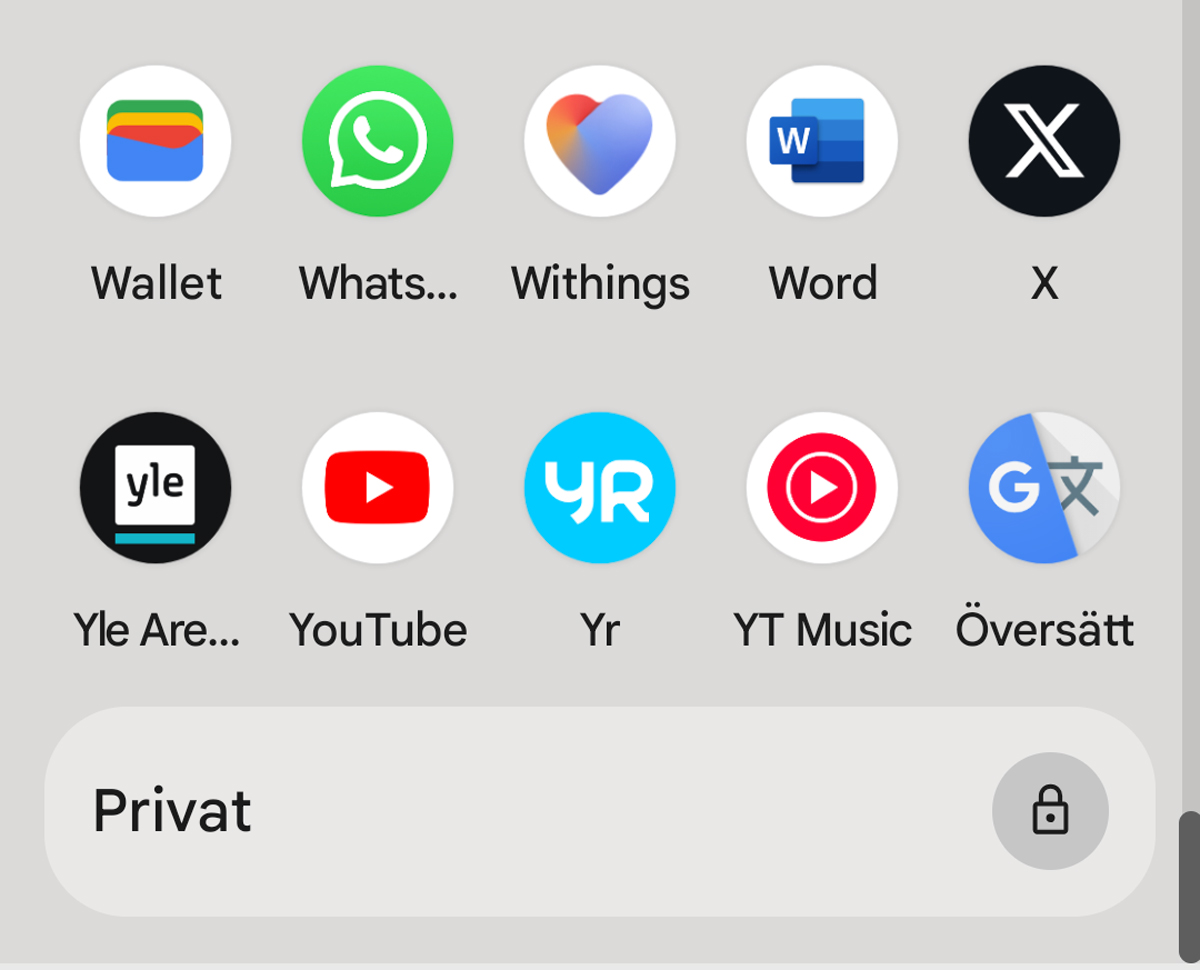Open the Wallet app
Viewport: 1200px width, 970px height.
pos(155,141)
